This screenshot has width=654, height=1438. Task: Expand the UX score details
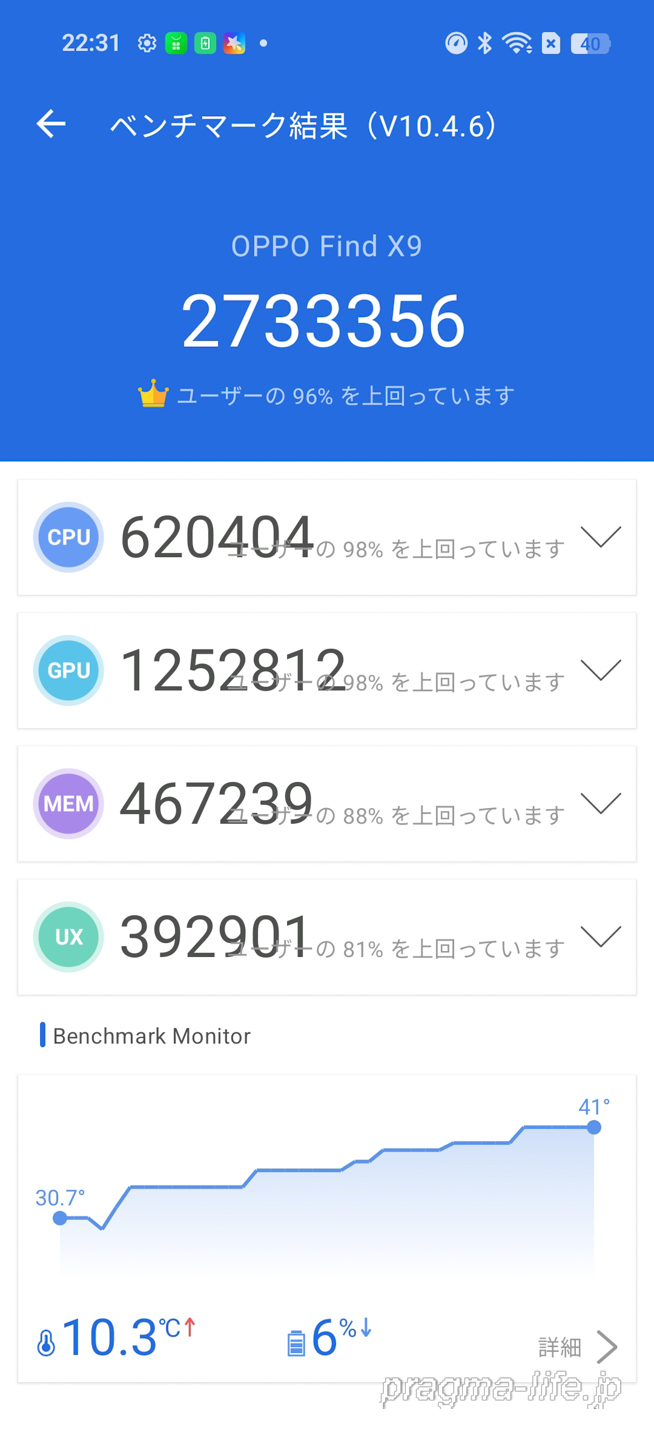click(600, 937)
